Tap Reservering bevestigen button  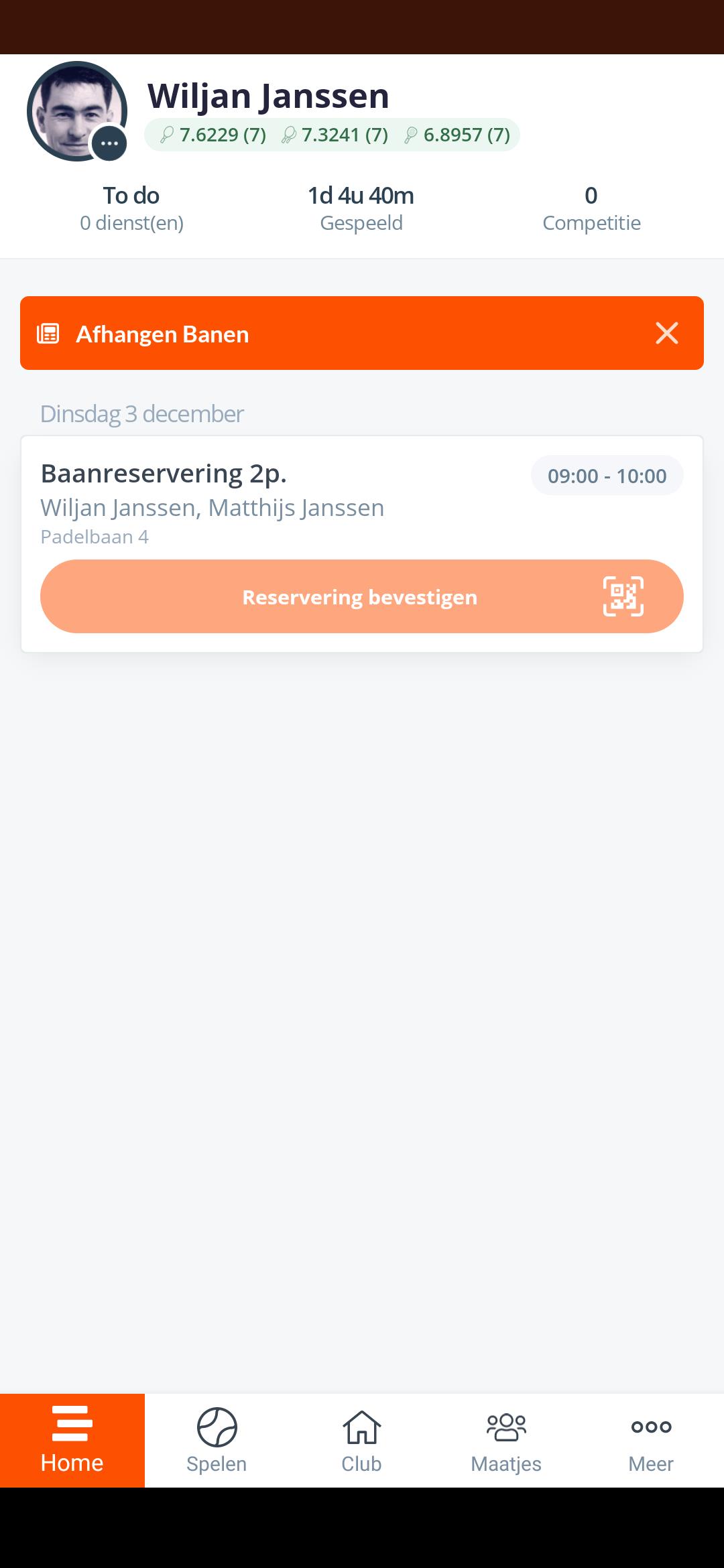click(x=361, y=596)
